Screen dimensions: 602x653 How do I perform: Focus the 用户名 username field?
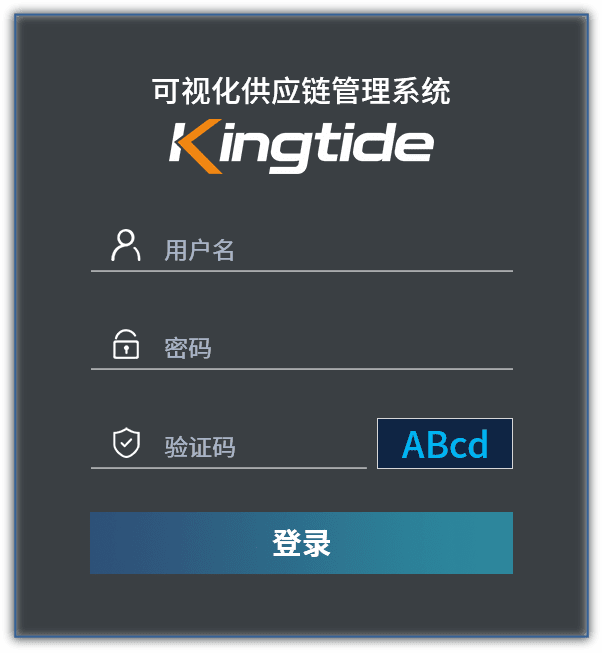(330, 250)
